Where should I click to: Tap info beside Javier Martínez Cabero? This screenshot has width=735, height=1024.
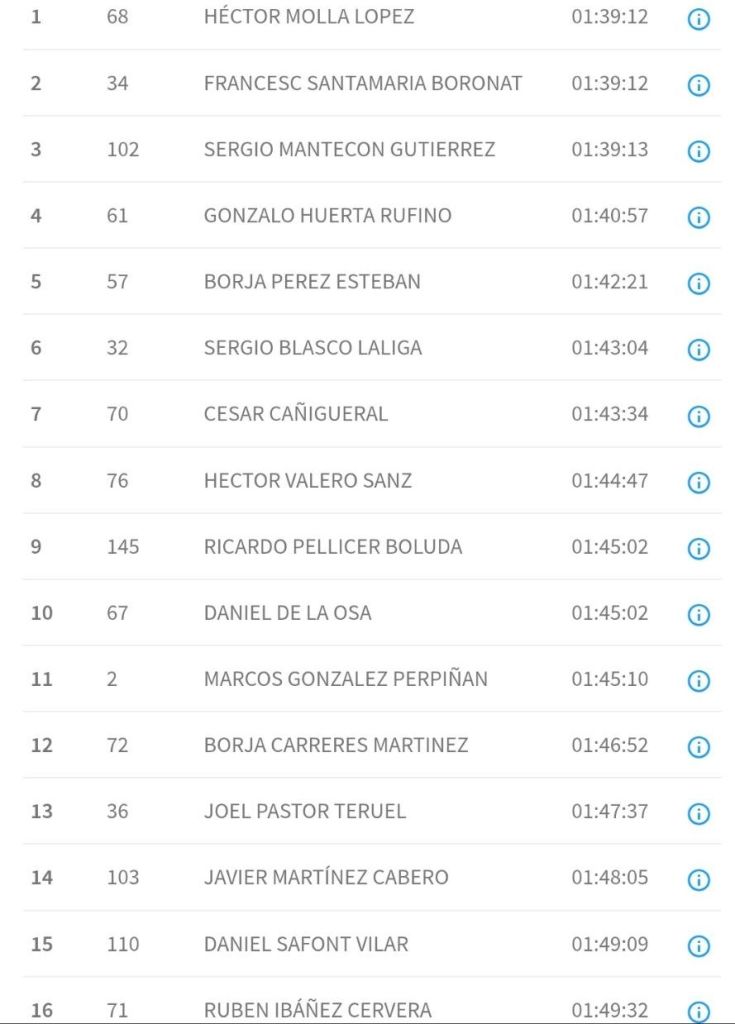[699, 879]
